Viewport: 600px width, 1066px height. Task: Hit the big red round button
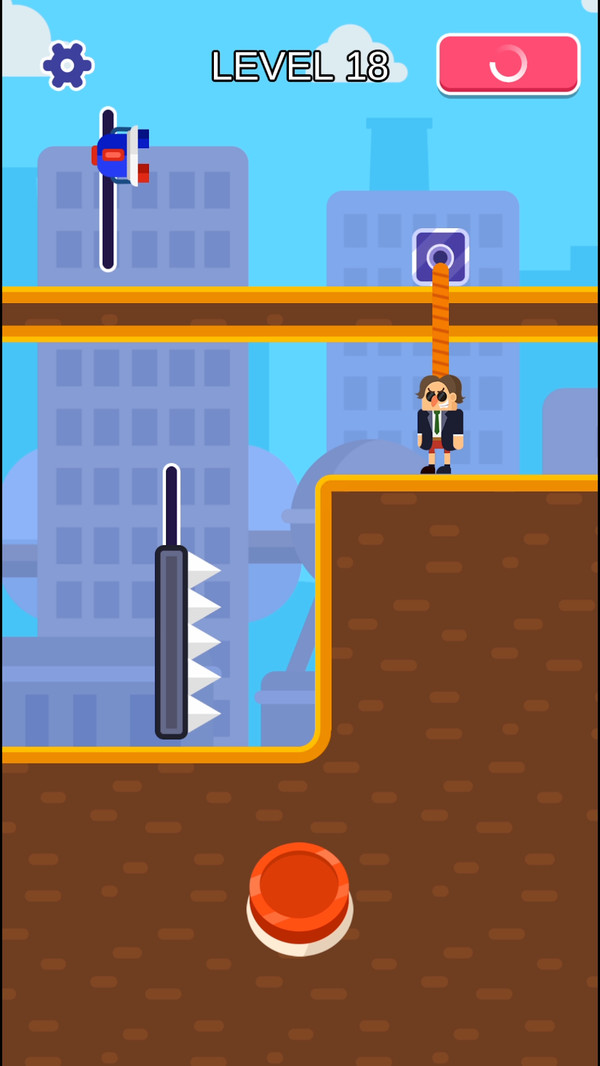[x=300, y=898]
